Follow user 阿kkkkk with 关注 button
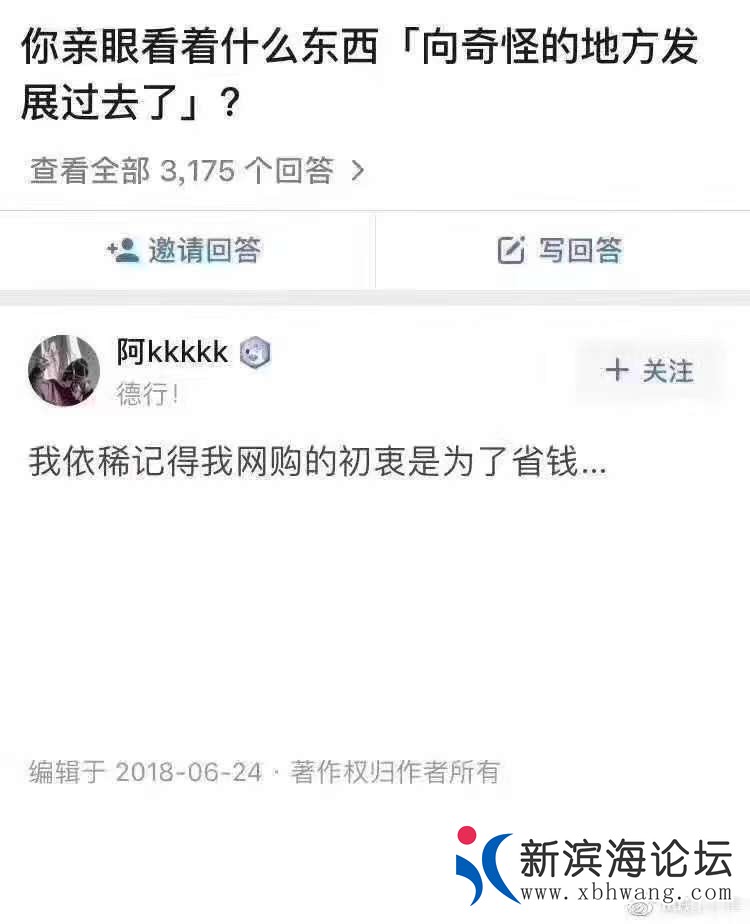Viewport: 750px width, 924px height. 649,371
